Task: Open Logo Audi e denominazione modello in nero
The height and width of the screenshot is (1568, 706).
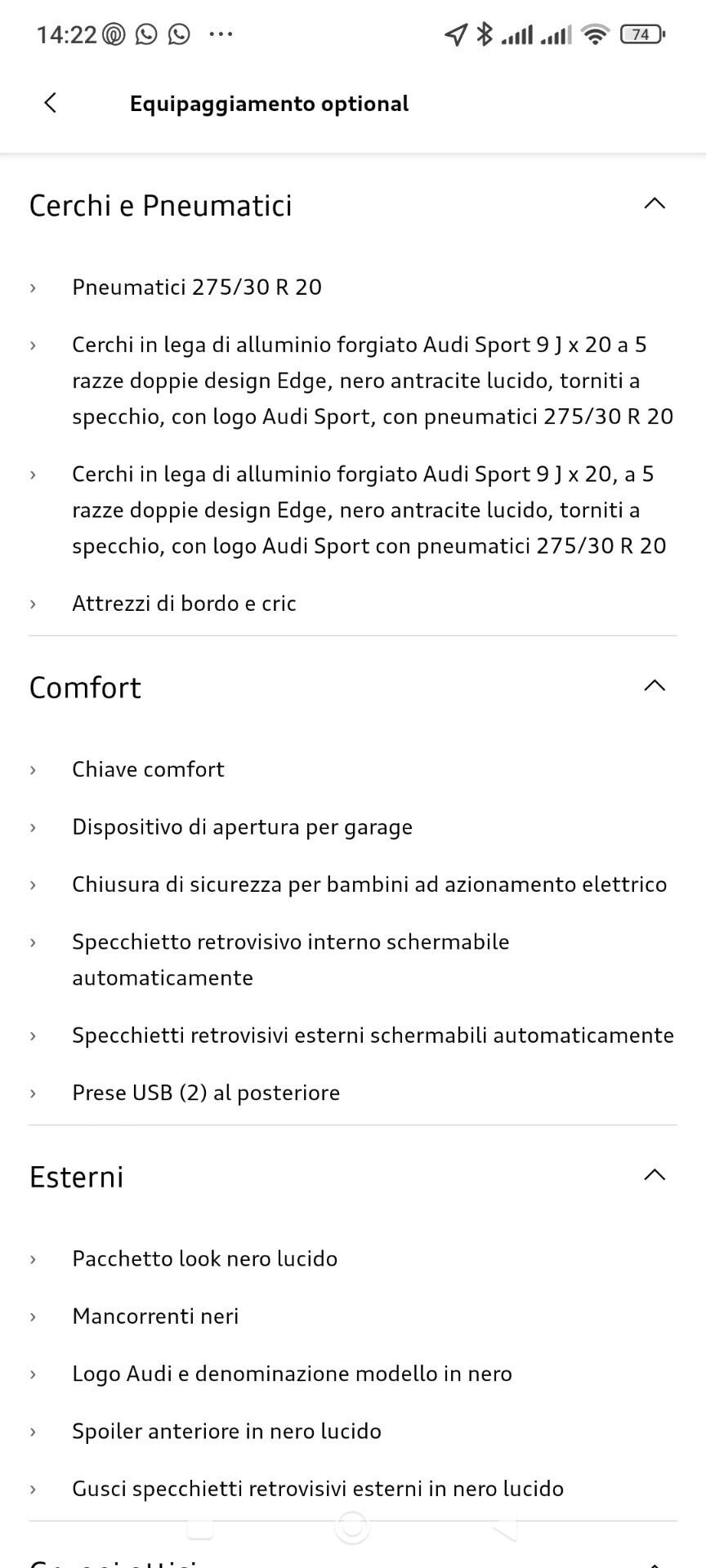Action: point(292,1374)
